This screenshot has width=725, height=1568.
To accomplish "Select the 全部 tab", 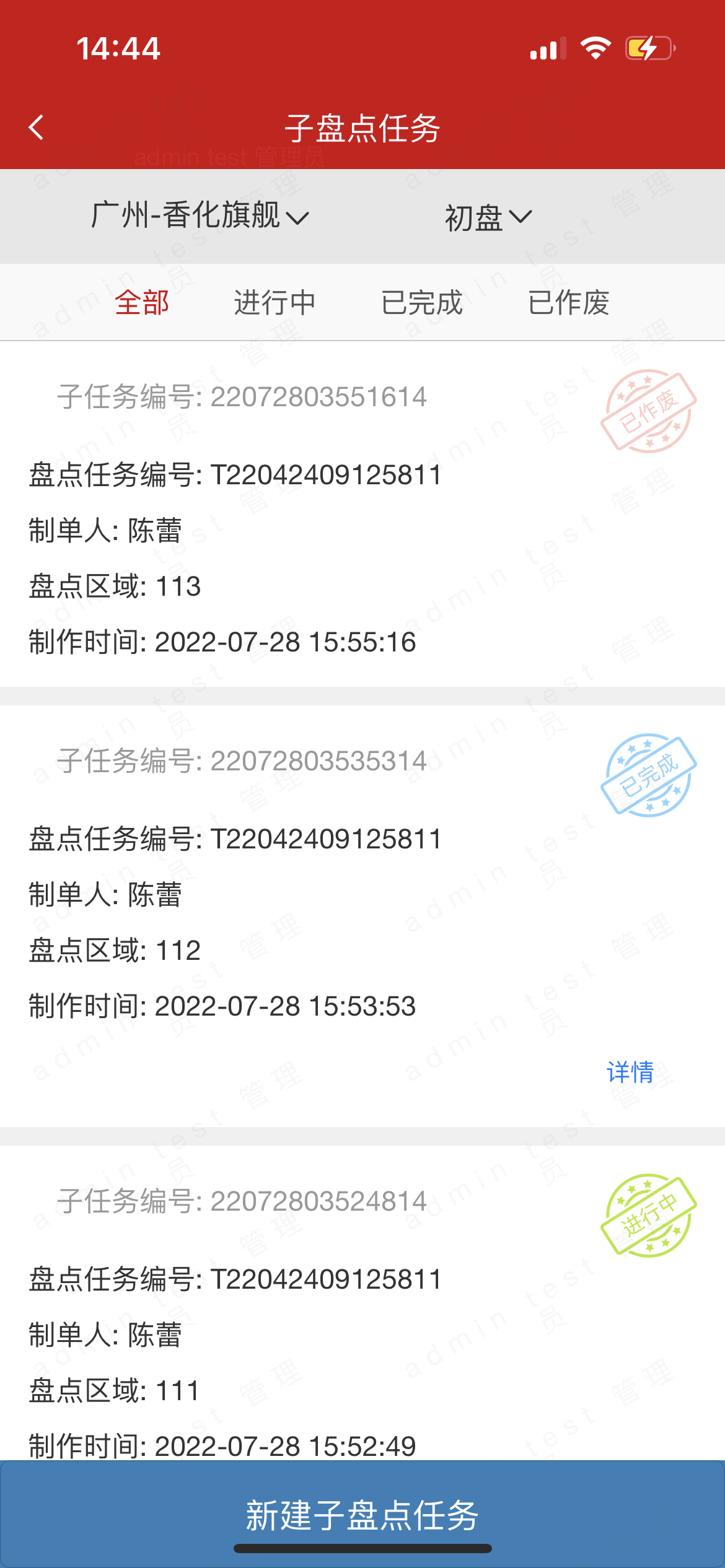I will pos(142,303).
